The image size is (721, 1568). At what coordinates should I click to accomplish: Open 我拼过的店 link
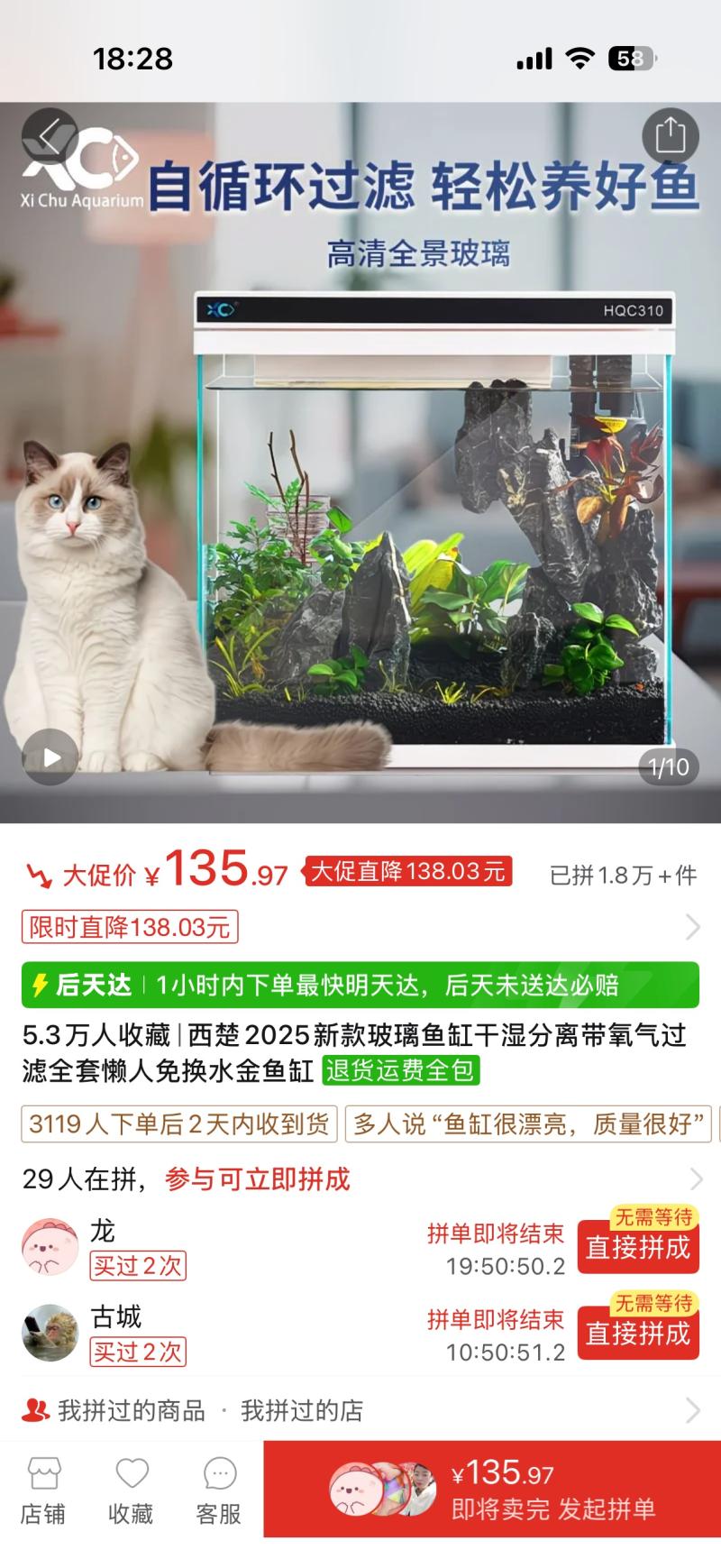click(302, 1410)
